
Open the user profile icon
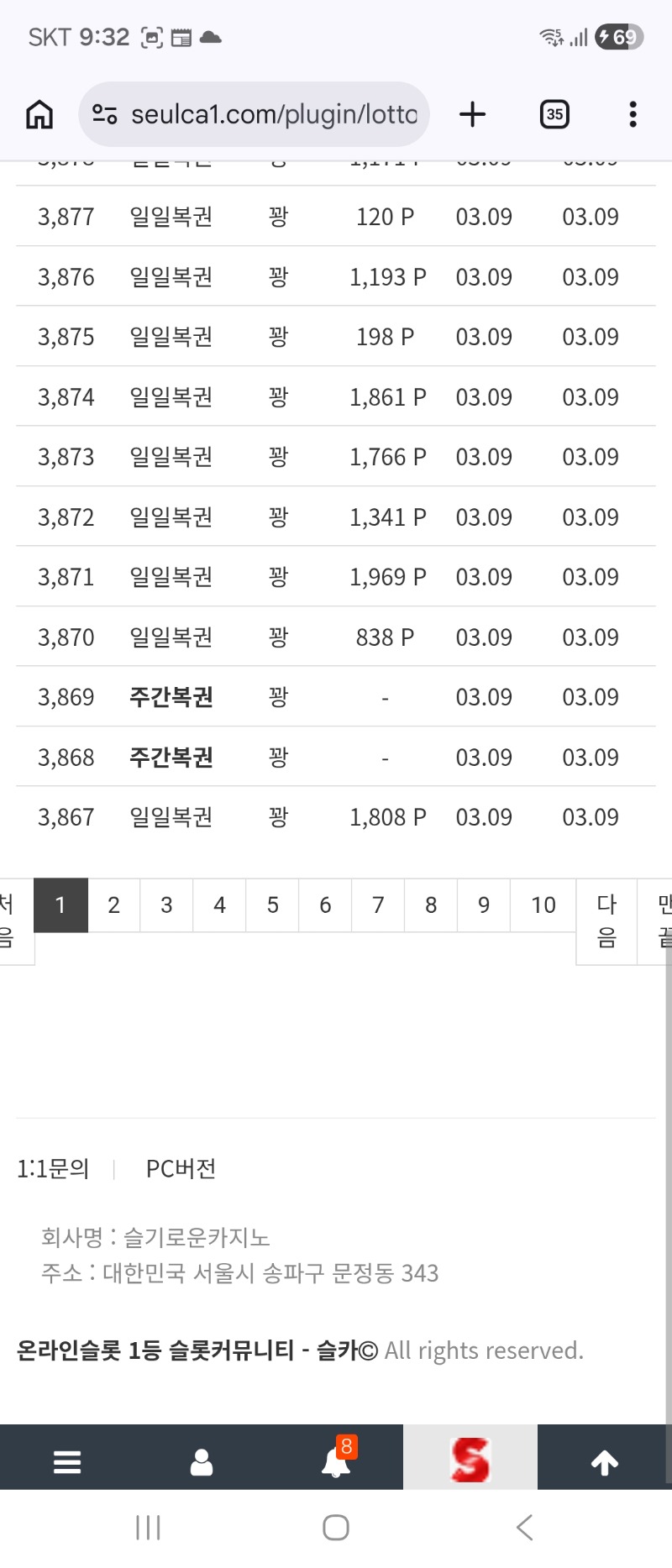(202, 1462)
